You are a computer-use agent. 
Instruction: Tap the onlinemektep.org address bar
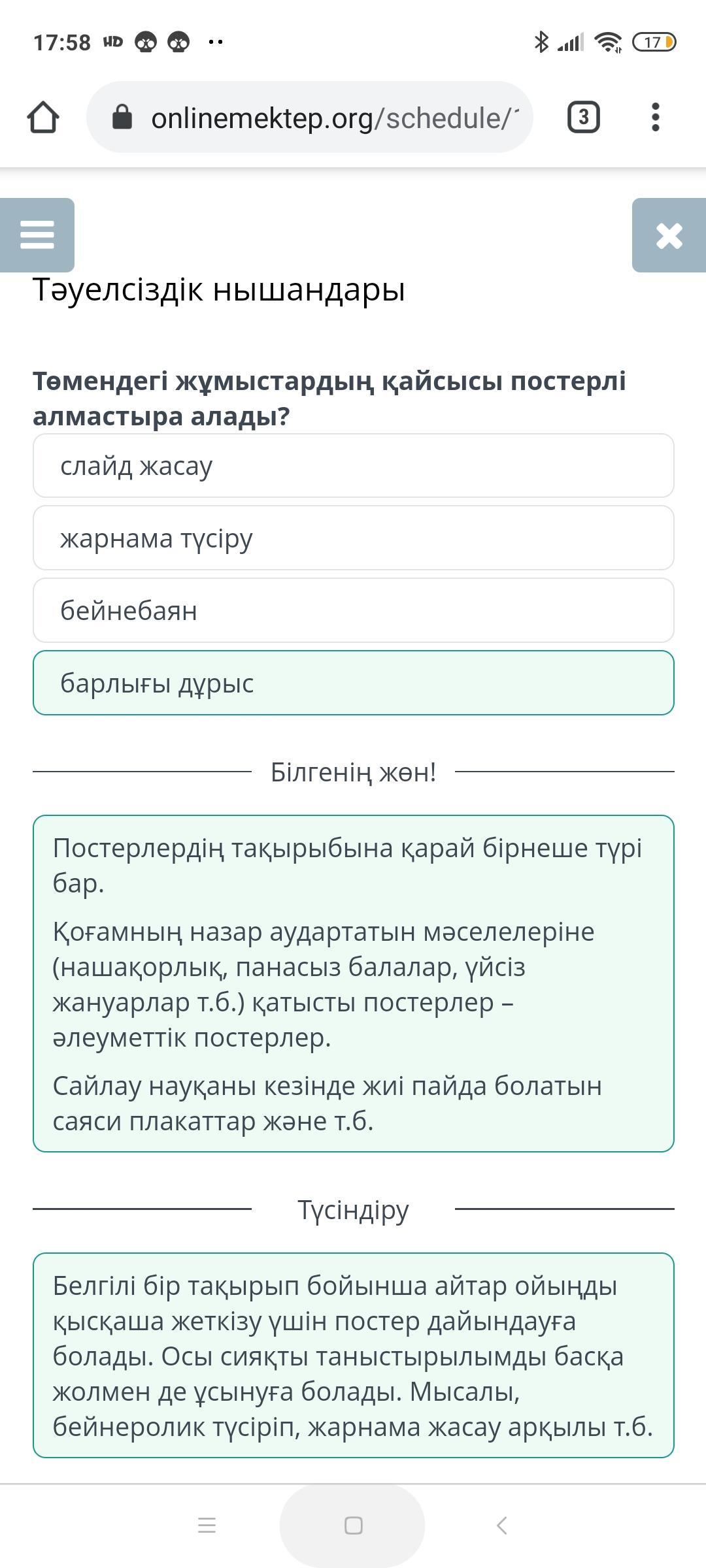click(310, 118)
